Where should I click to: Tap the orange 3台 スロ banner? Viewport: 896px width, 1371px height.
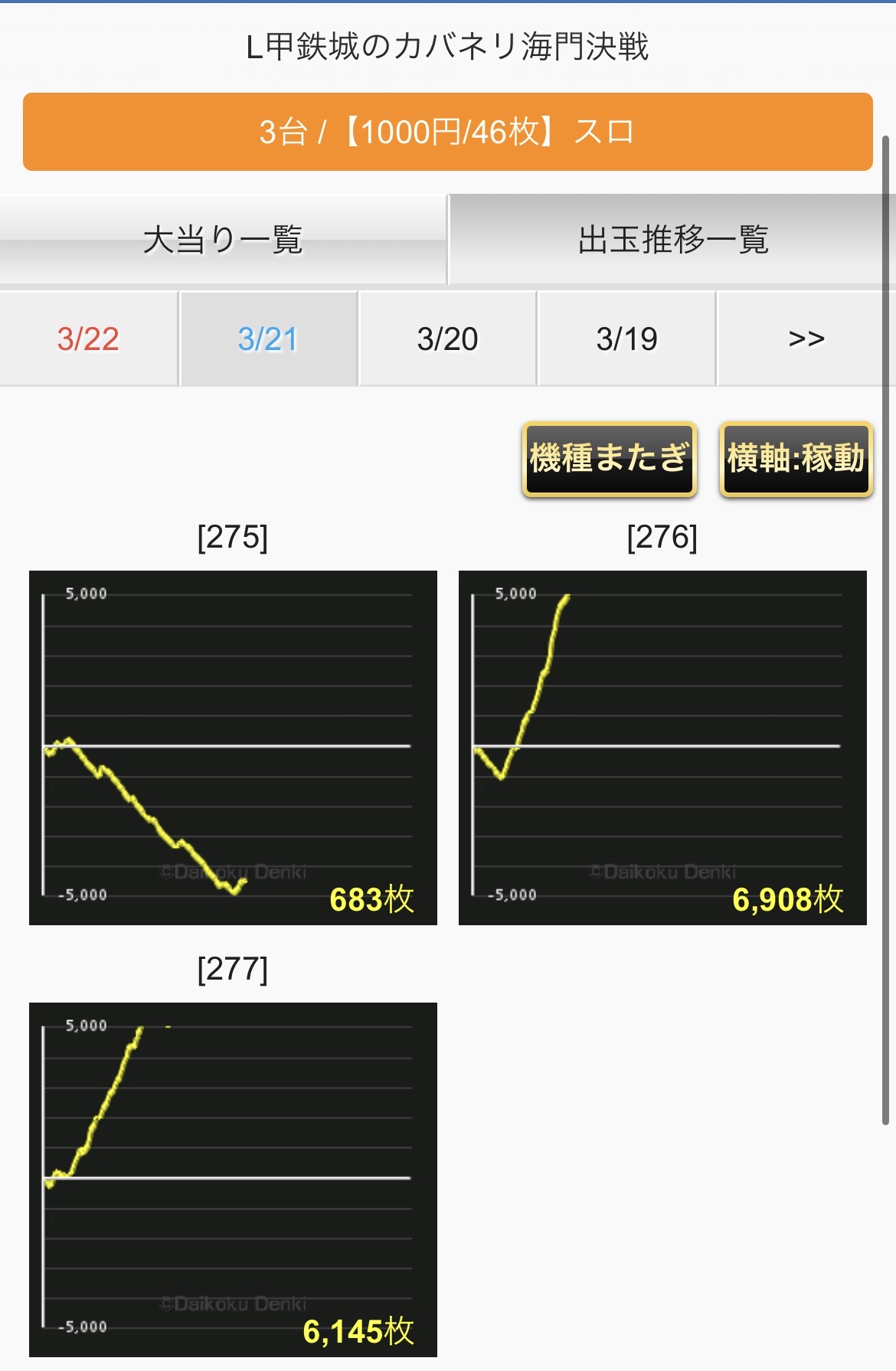447,132
